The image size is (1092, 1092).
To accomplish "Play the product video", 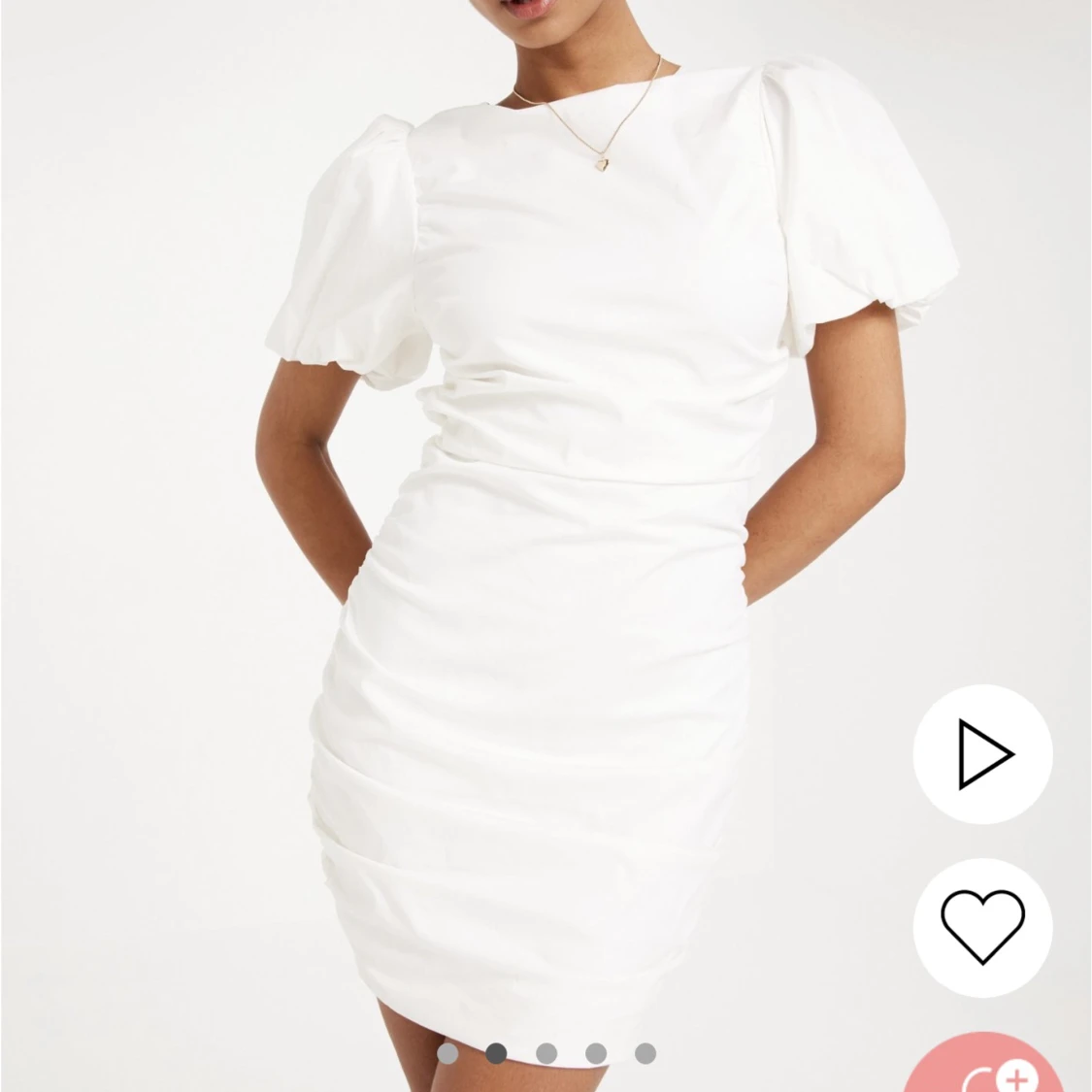I will coord(982,754).
